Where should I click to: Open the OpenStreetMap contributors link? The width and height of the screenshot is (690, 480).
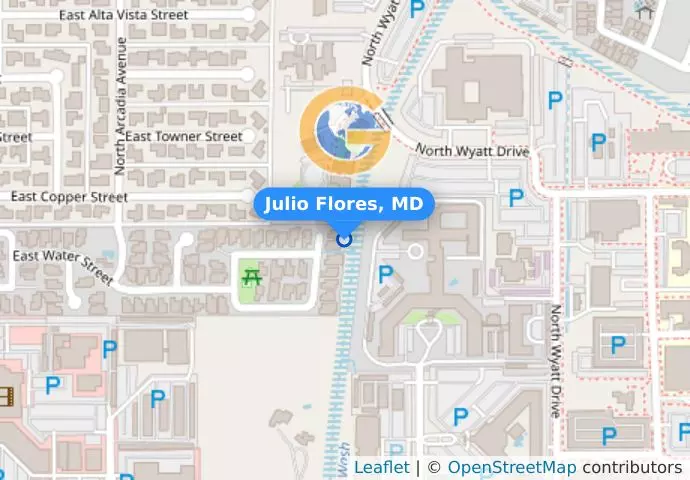click(511, 467)
